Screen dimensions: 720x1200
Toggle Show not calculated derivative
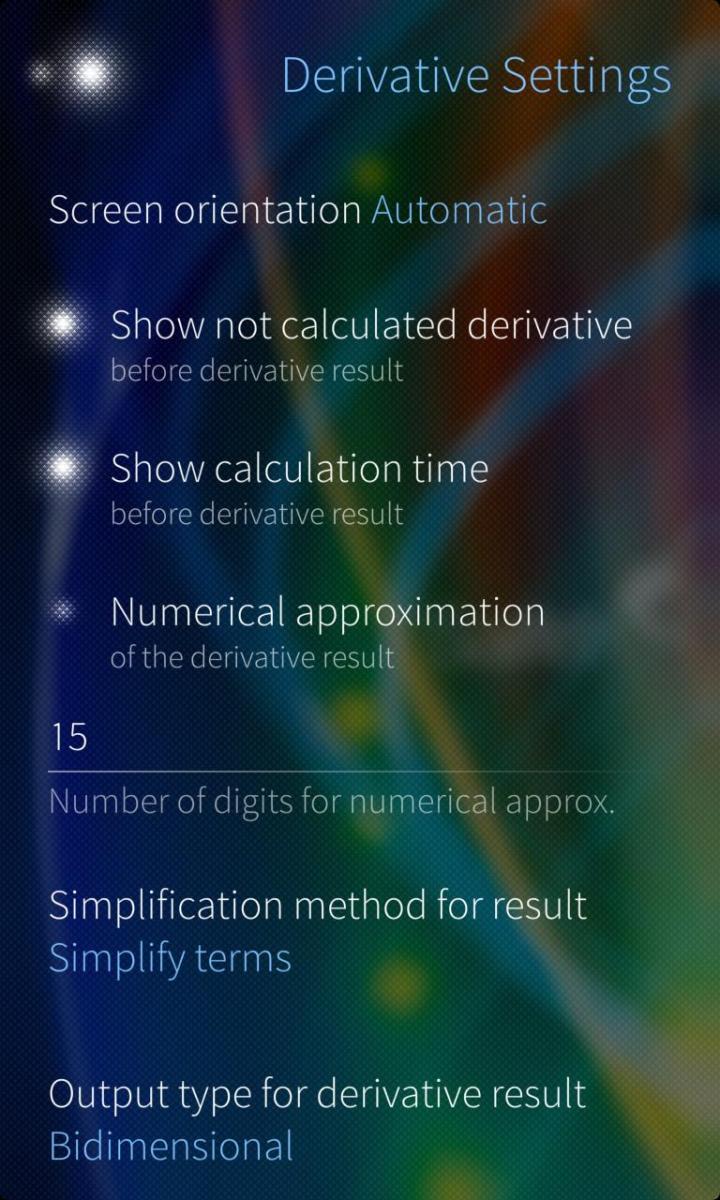click(64, 325)
